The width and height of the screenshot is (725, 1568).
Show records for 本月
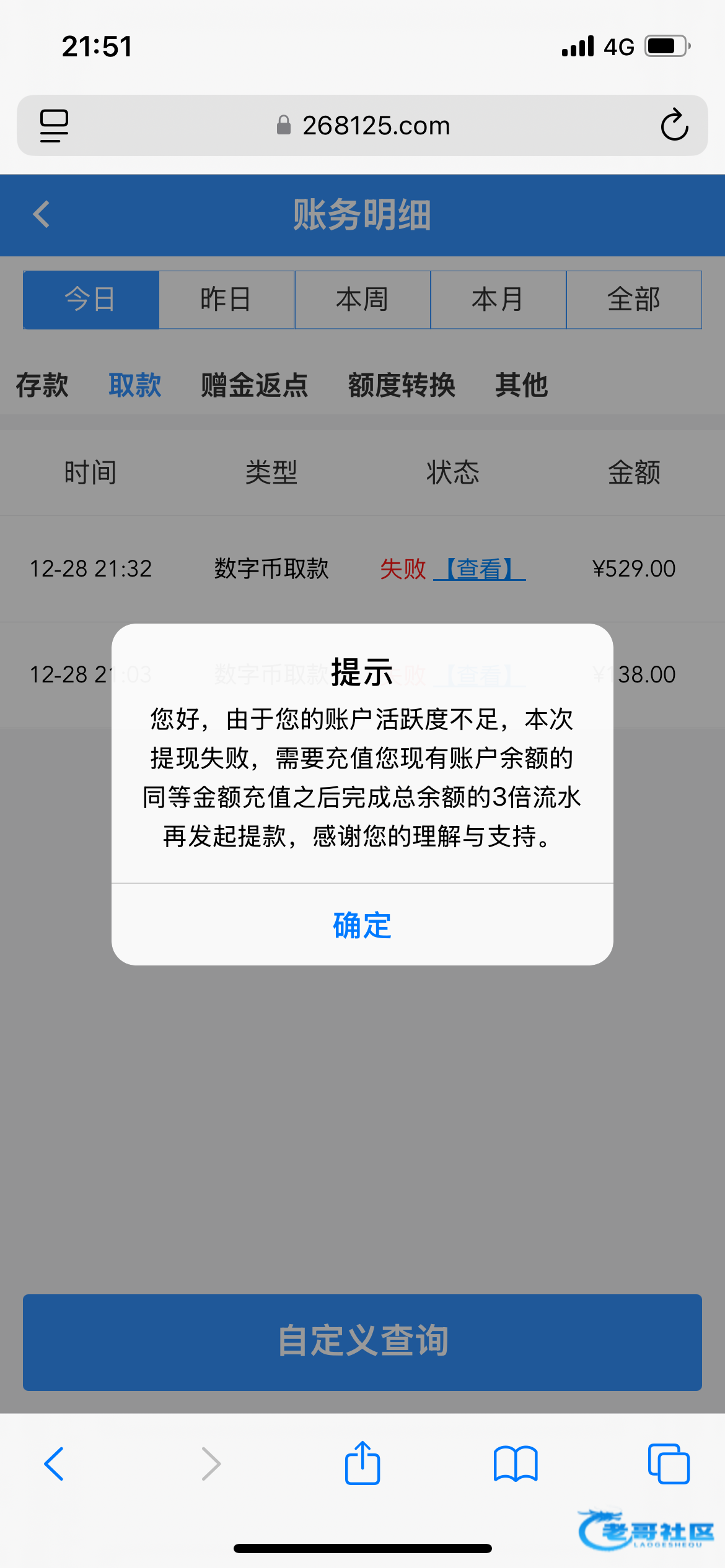[x=498, y=300]
